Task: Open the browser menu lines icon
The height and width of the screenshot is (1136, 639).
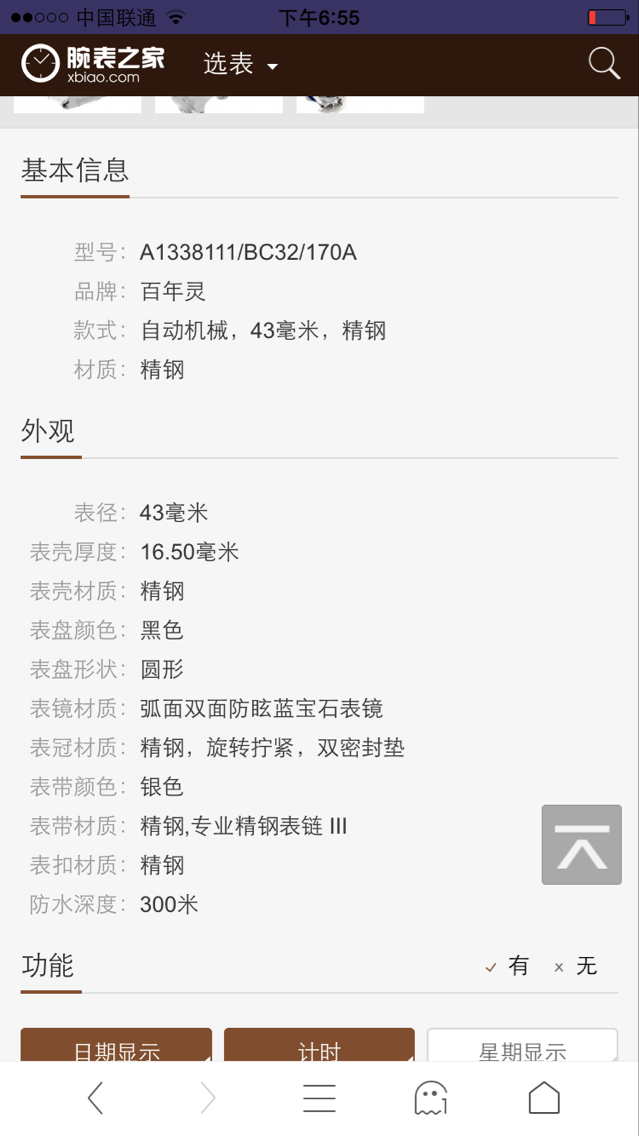Action: tap(319, 1098)
